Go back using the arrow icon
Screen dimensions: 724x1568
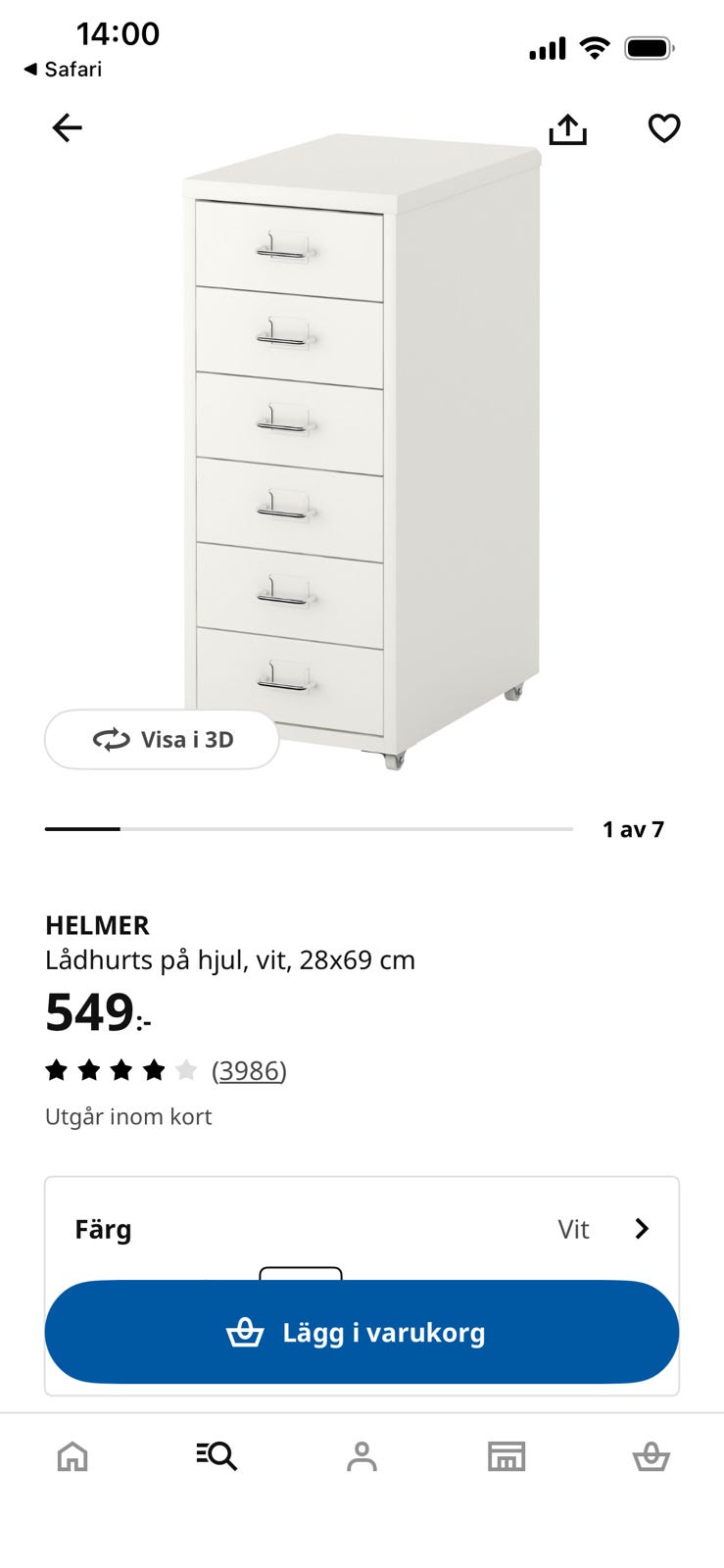point(67,128)
